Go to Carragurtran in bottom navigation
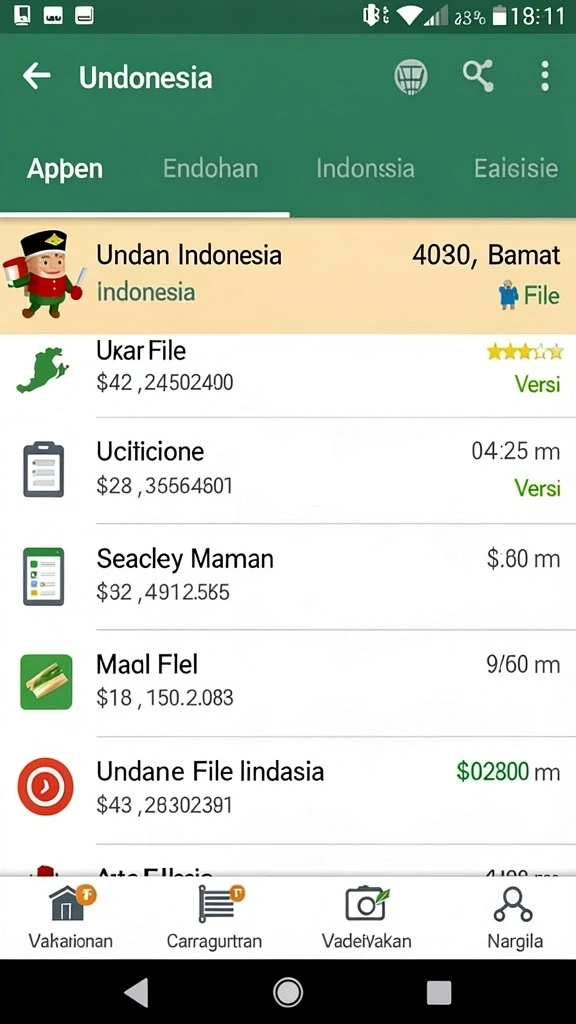This screenshot has height=1024, width=576. [214, 917]
